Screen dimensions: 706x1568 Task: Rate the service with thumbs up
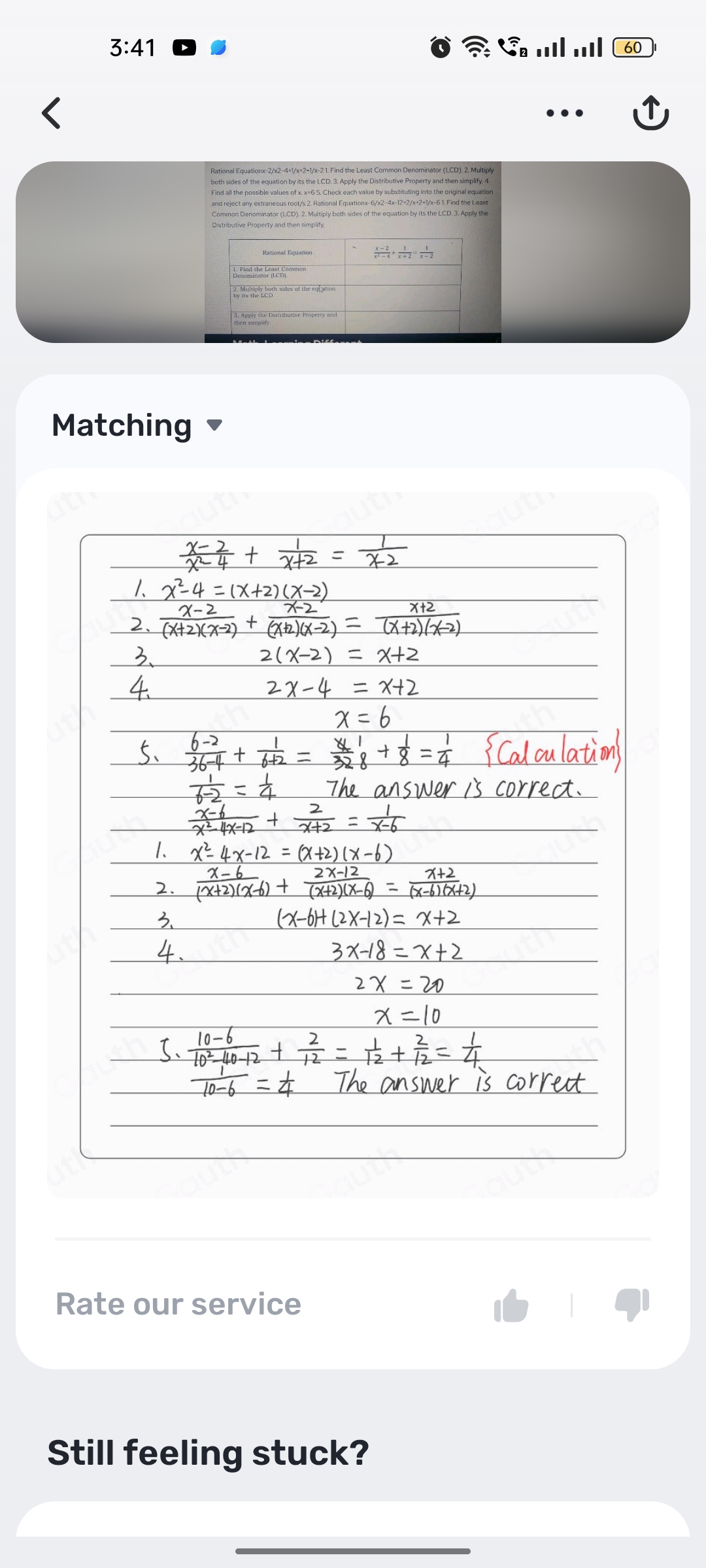[511, 1305]
